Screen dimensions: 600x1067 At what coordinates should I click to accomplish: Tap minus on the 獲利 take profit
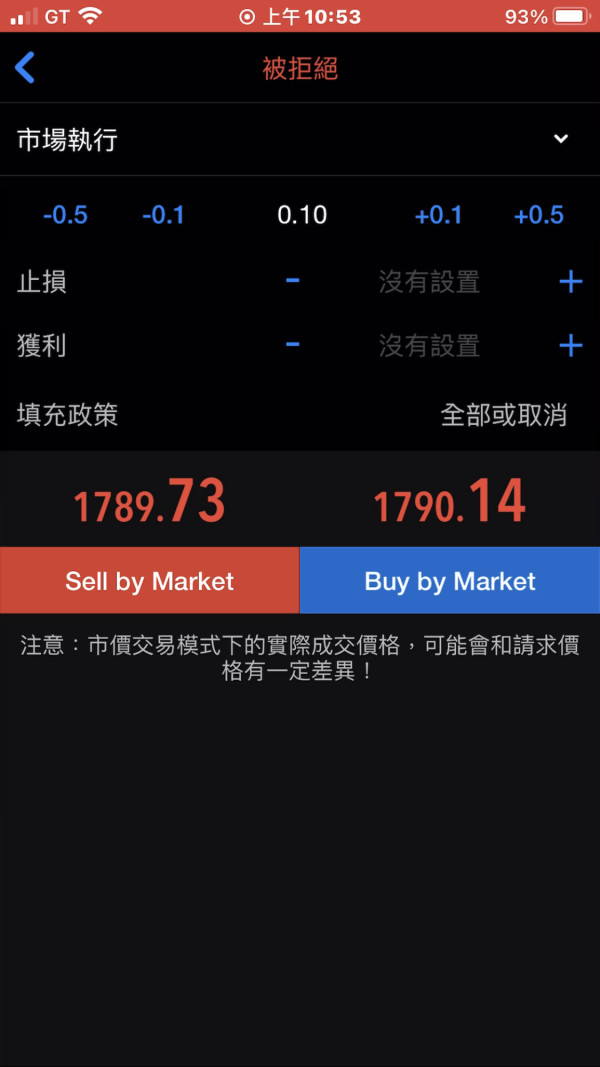293,344
